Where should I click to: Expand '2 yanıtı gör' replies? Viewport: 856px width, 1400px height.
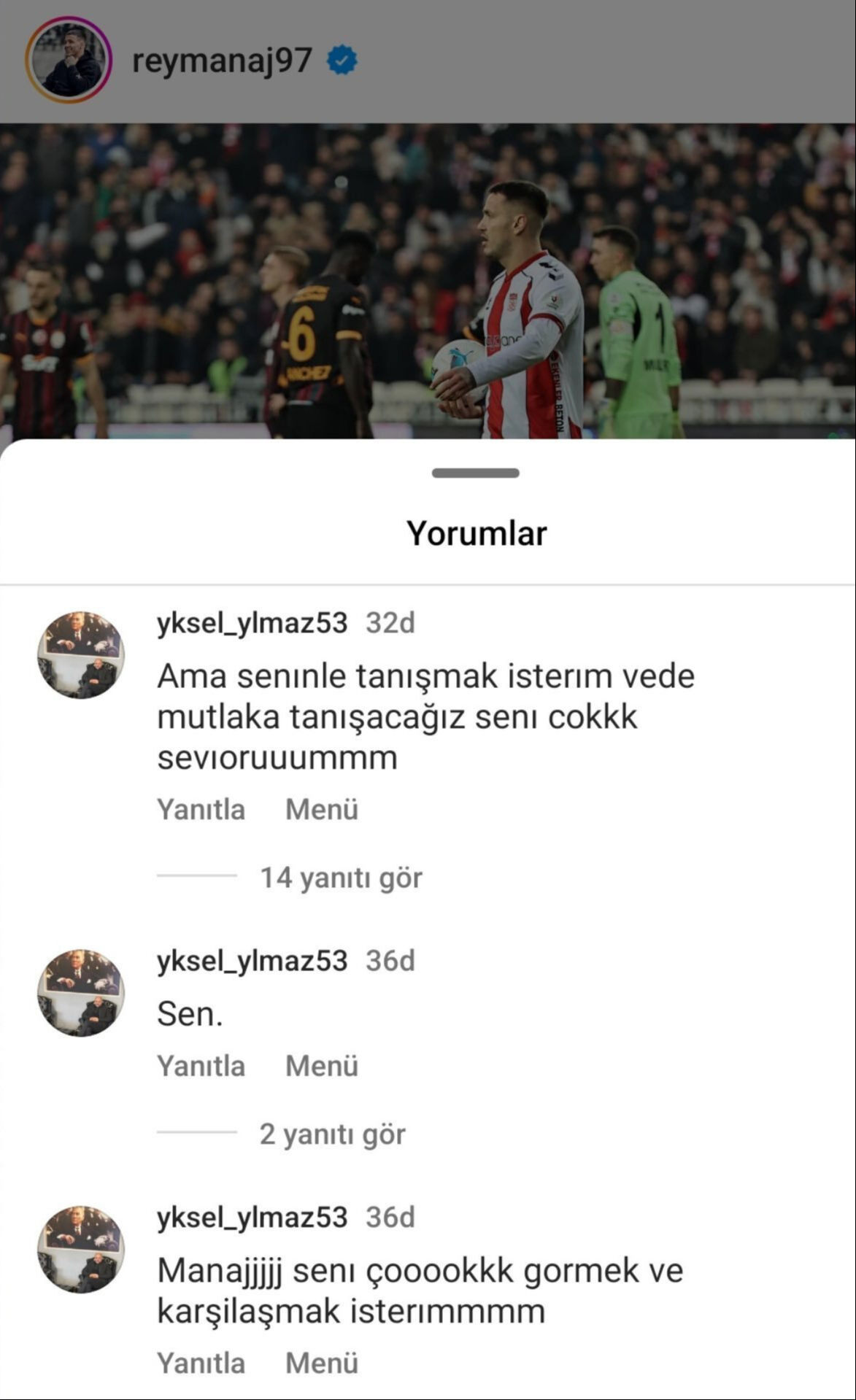(x=332, y=1134)
